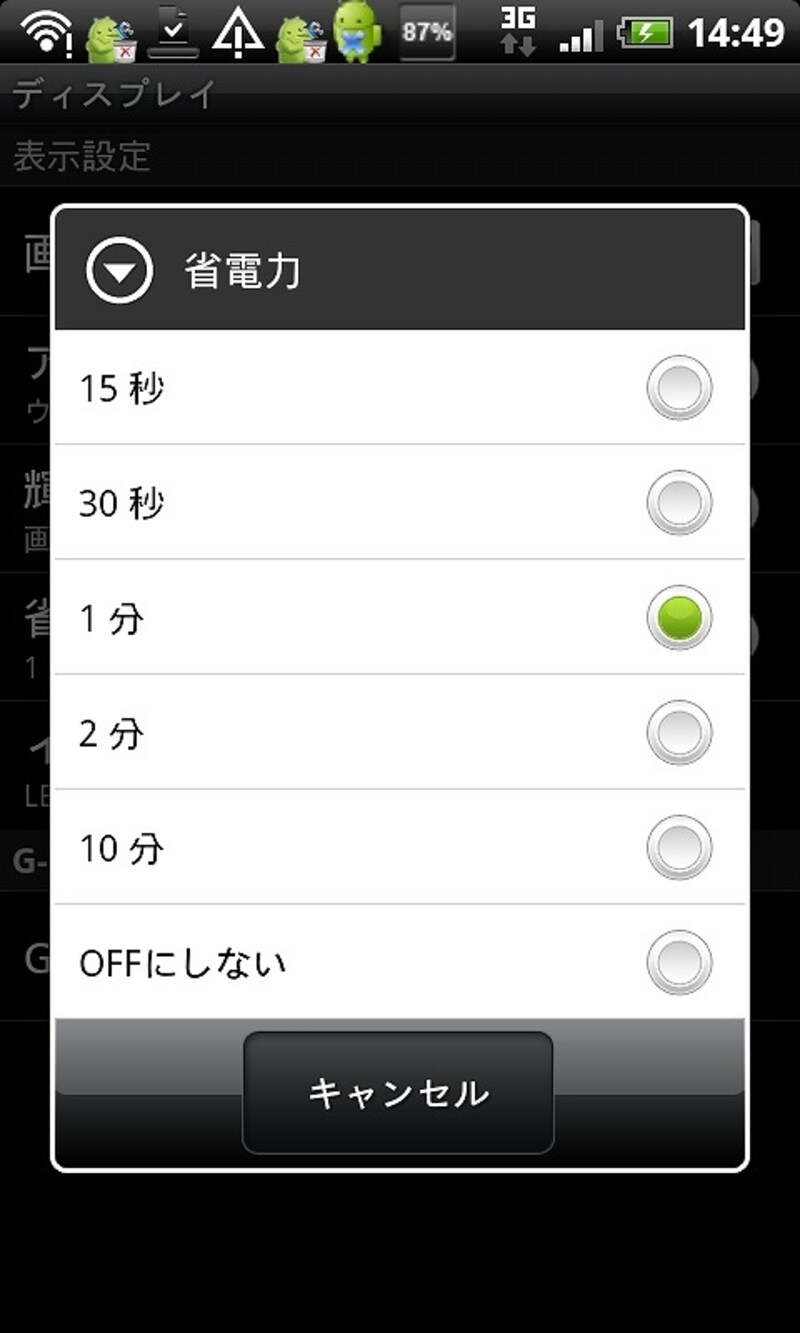The width and height of the screenshot is (800, 1333).
Task: Tap the 14:49 clock display
Action: point(735,32)
